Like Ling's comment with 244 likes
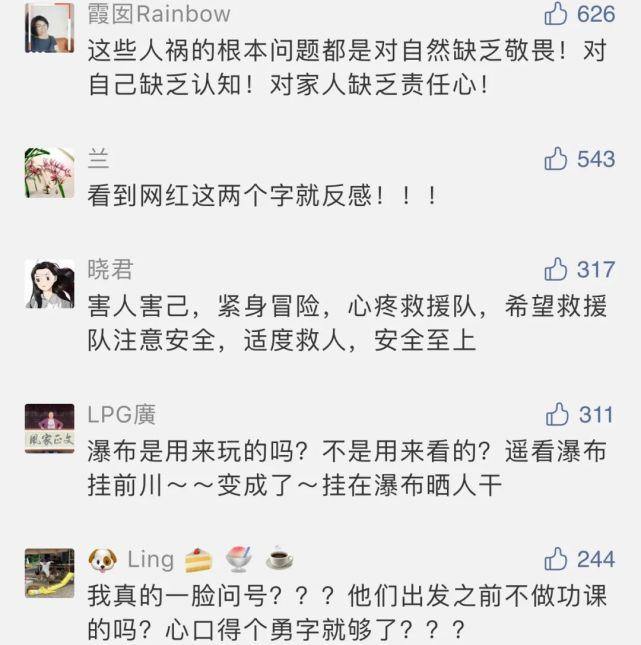 click(556, 559)
